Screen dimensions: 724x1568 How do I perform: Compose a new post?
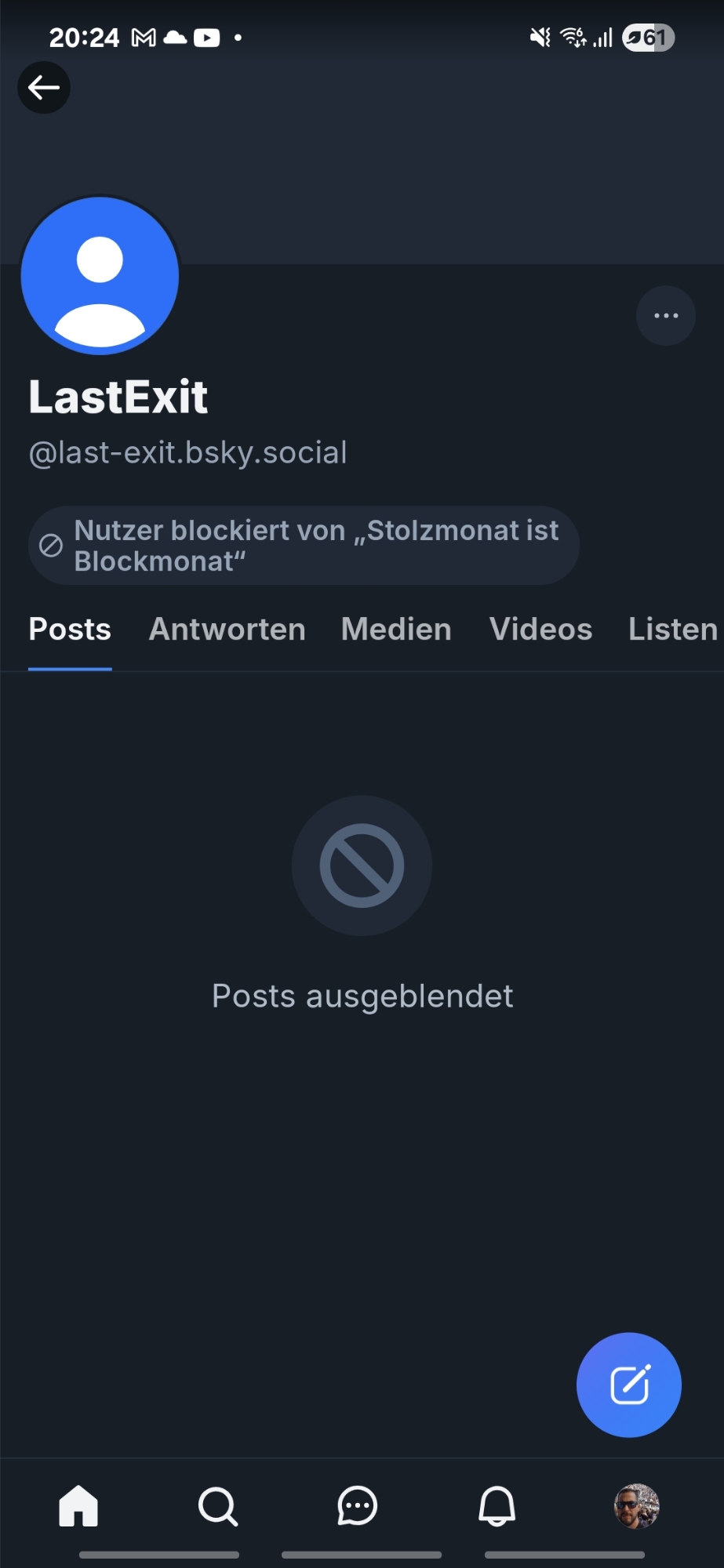click(628, 1385)
